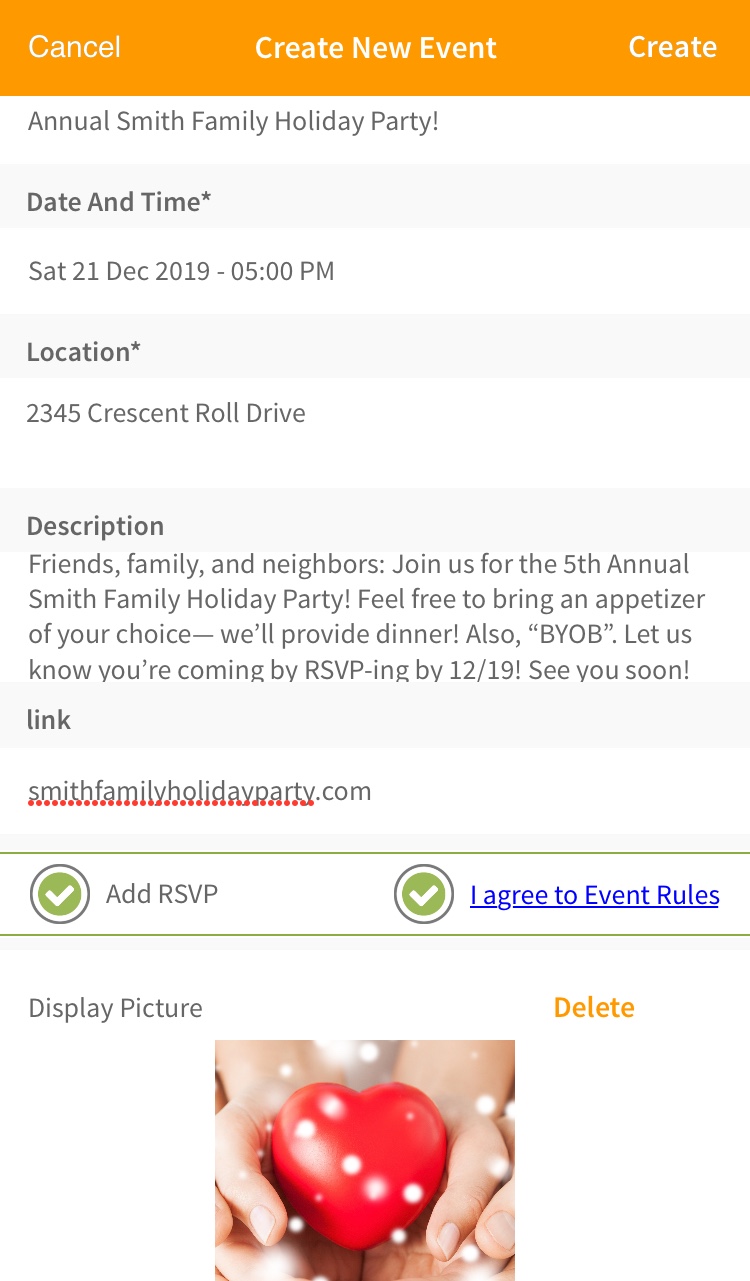Uncheck the agree to Event Rules checkbox
This screenshot has width=750, height=1281.
pyautogui.click(x=425, y=893)
